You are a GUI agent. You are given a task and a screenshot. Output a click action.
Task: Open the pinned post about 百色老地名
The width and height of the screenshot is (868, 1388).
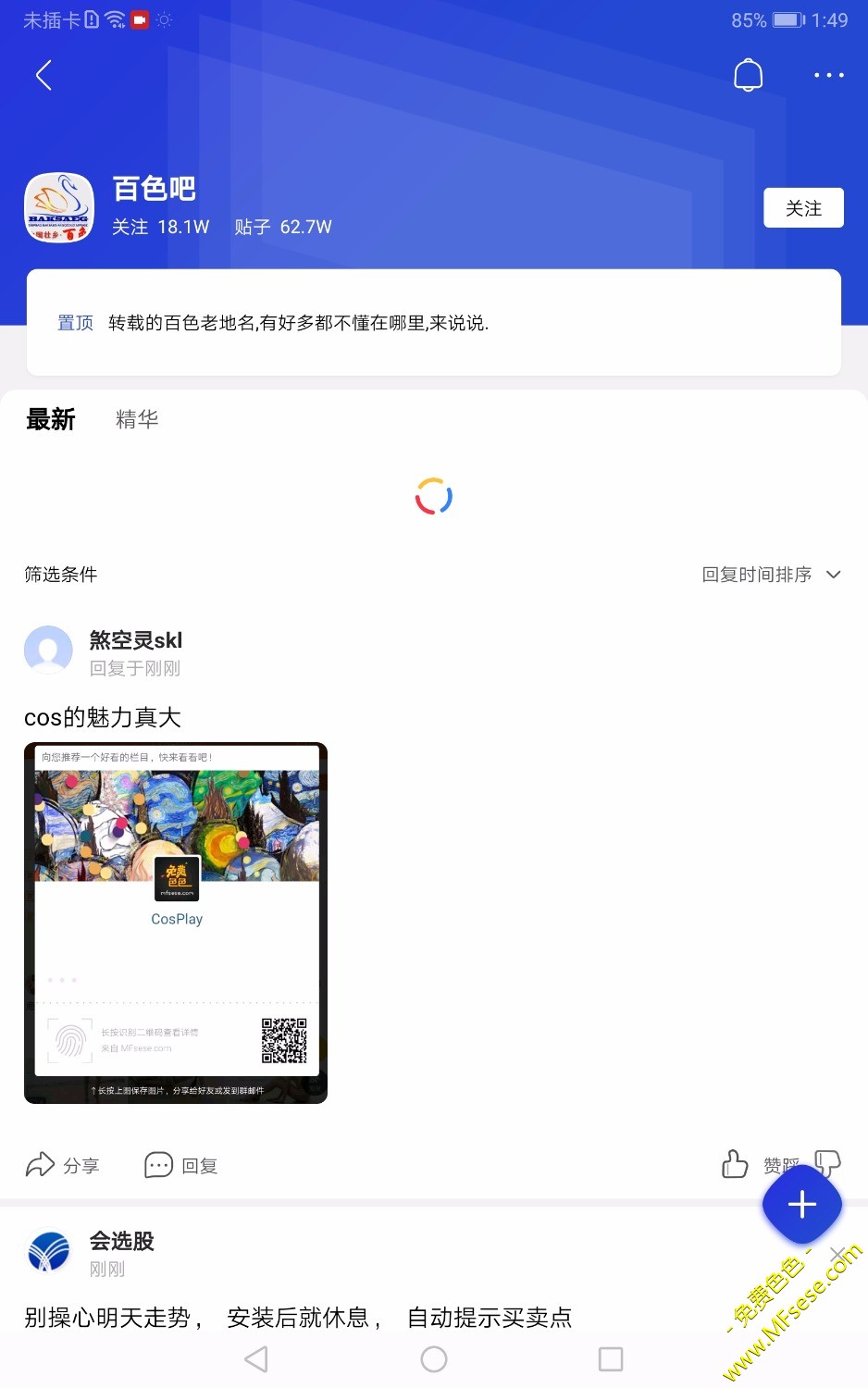pyautogui.click(x=298, y=323)
